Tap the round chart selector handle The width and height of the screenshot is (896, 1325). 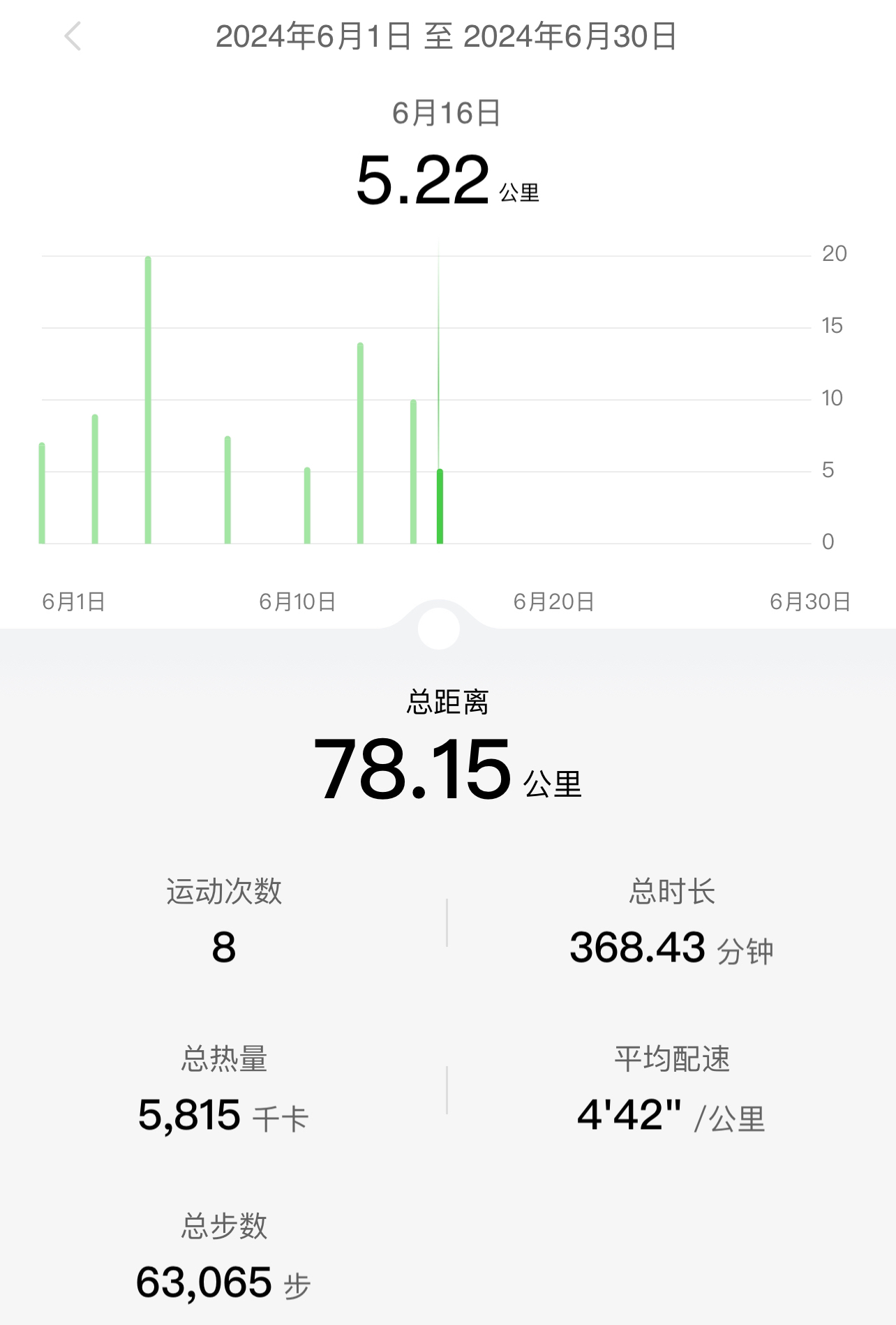438,628
